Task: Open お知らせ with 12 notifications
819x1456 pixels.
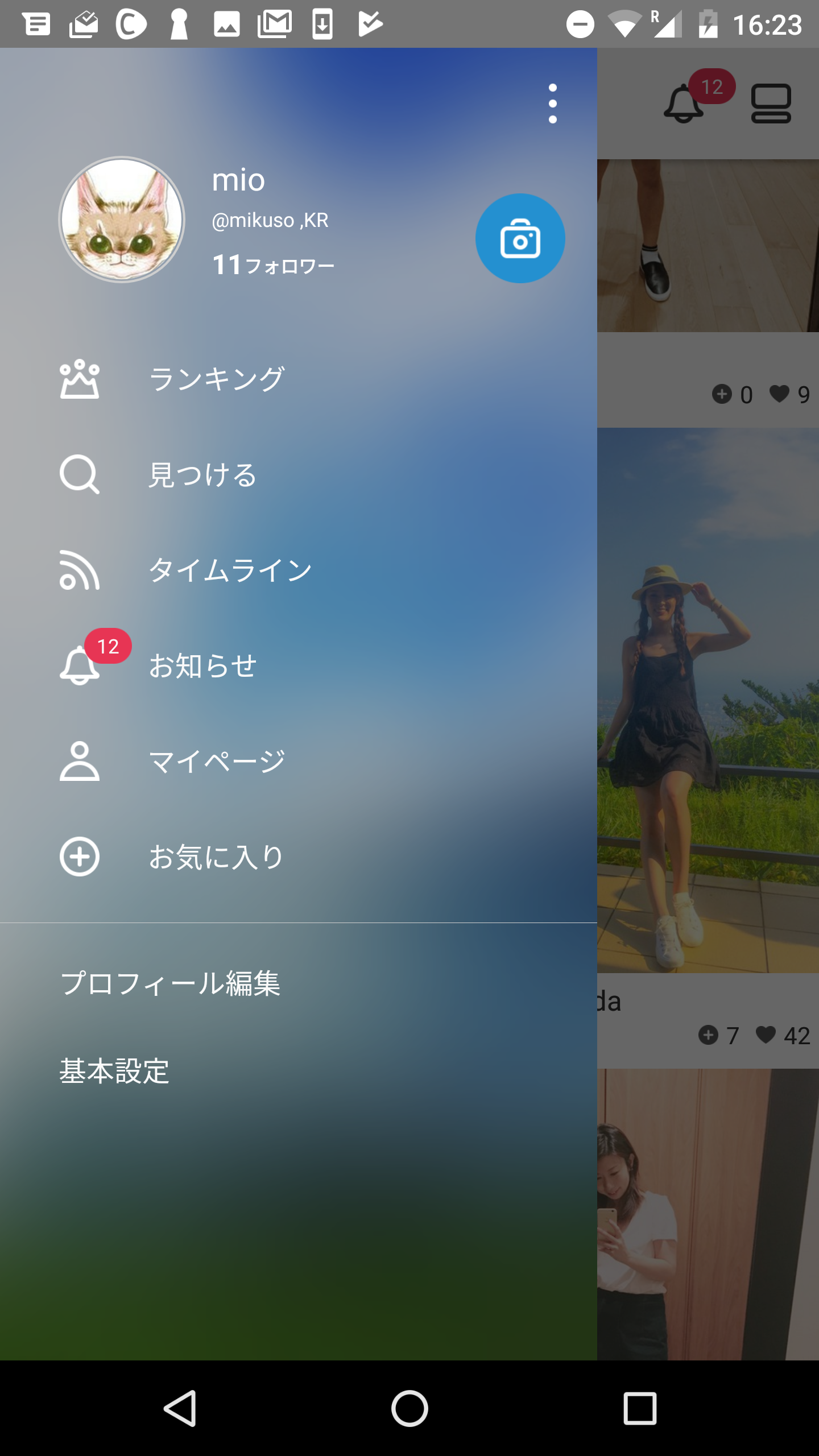Action: pyautogui.click(x=202, y=665)
